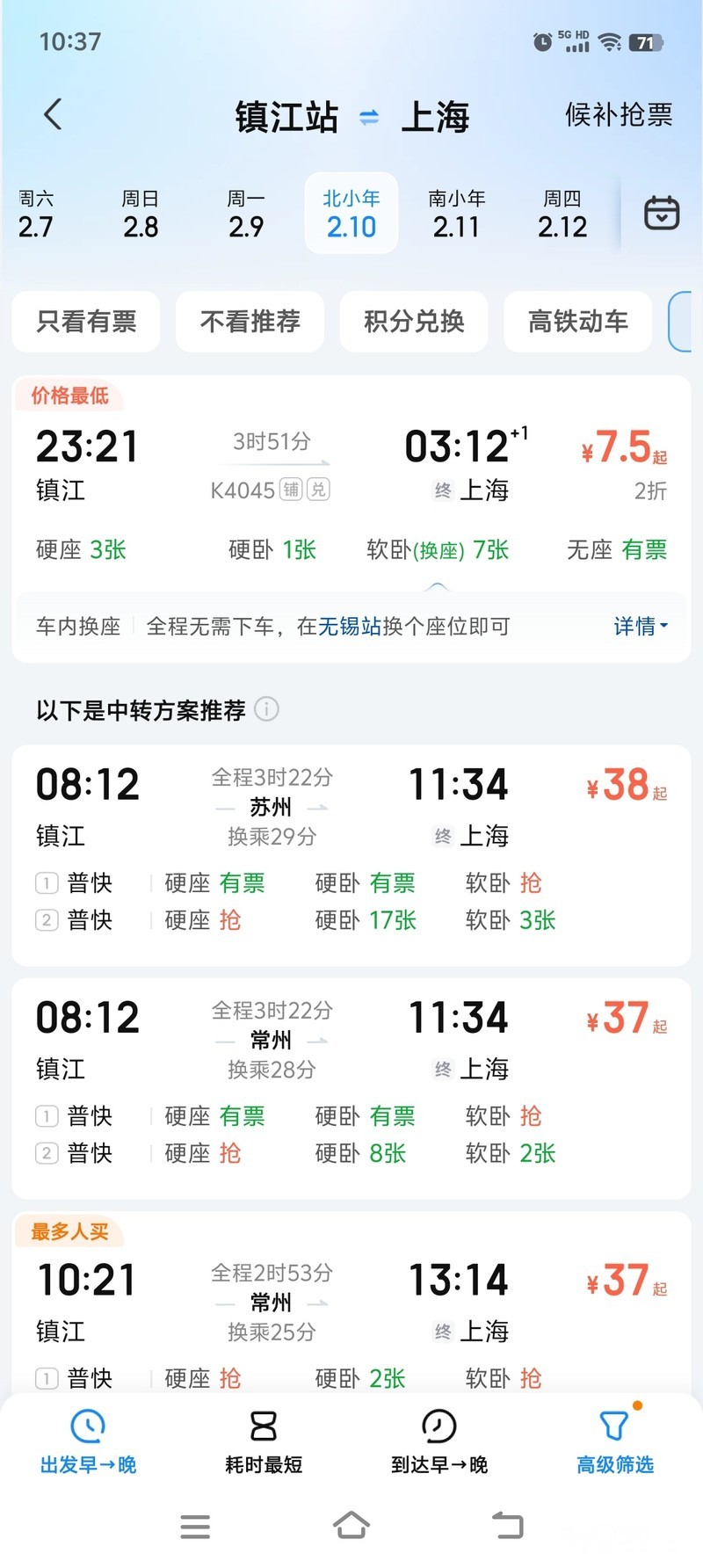Expand 详情 for in-train seat change

[640, 627]
